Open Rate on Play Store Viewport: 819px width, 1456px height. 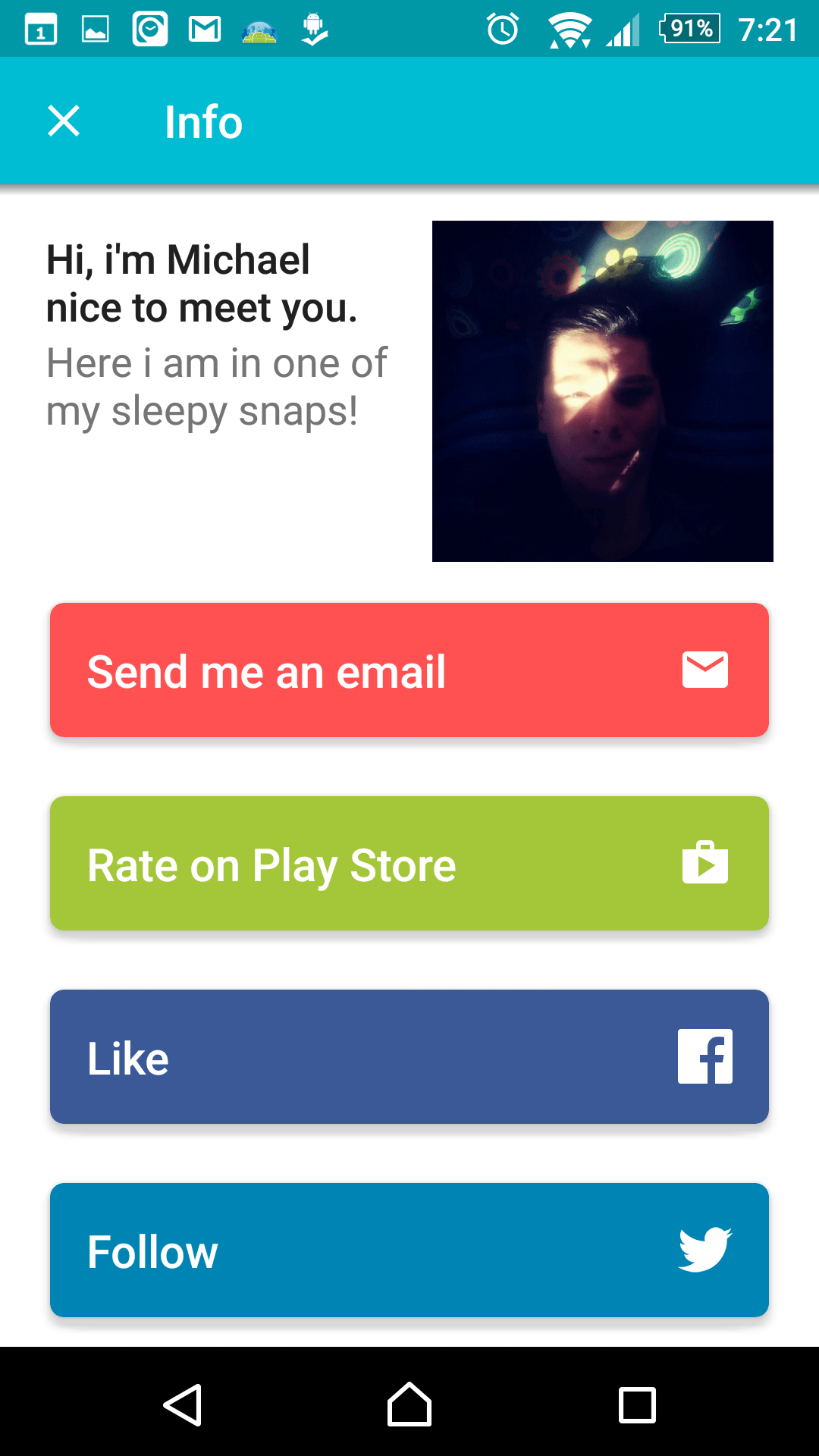click(409, 864)
